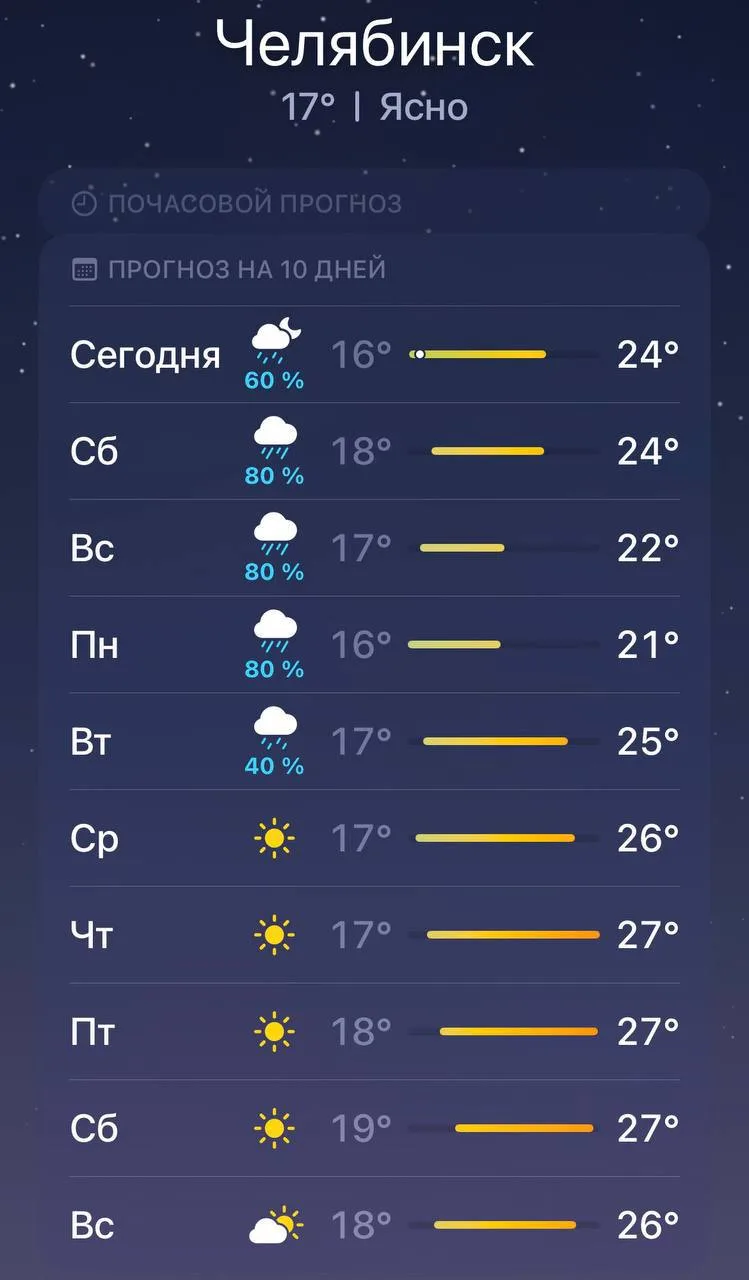Open the Чт daily forecast row

coord(374,935)
